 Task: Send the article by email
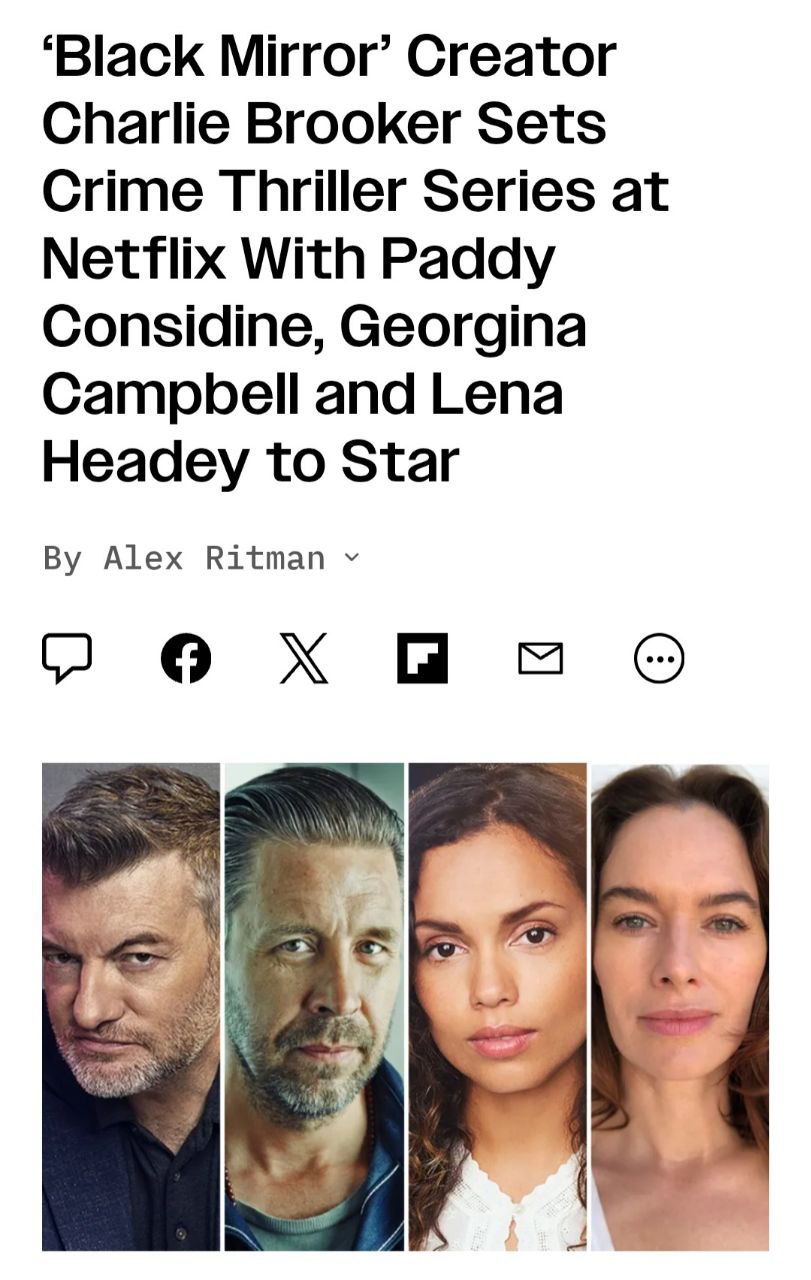(540, 659)
